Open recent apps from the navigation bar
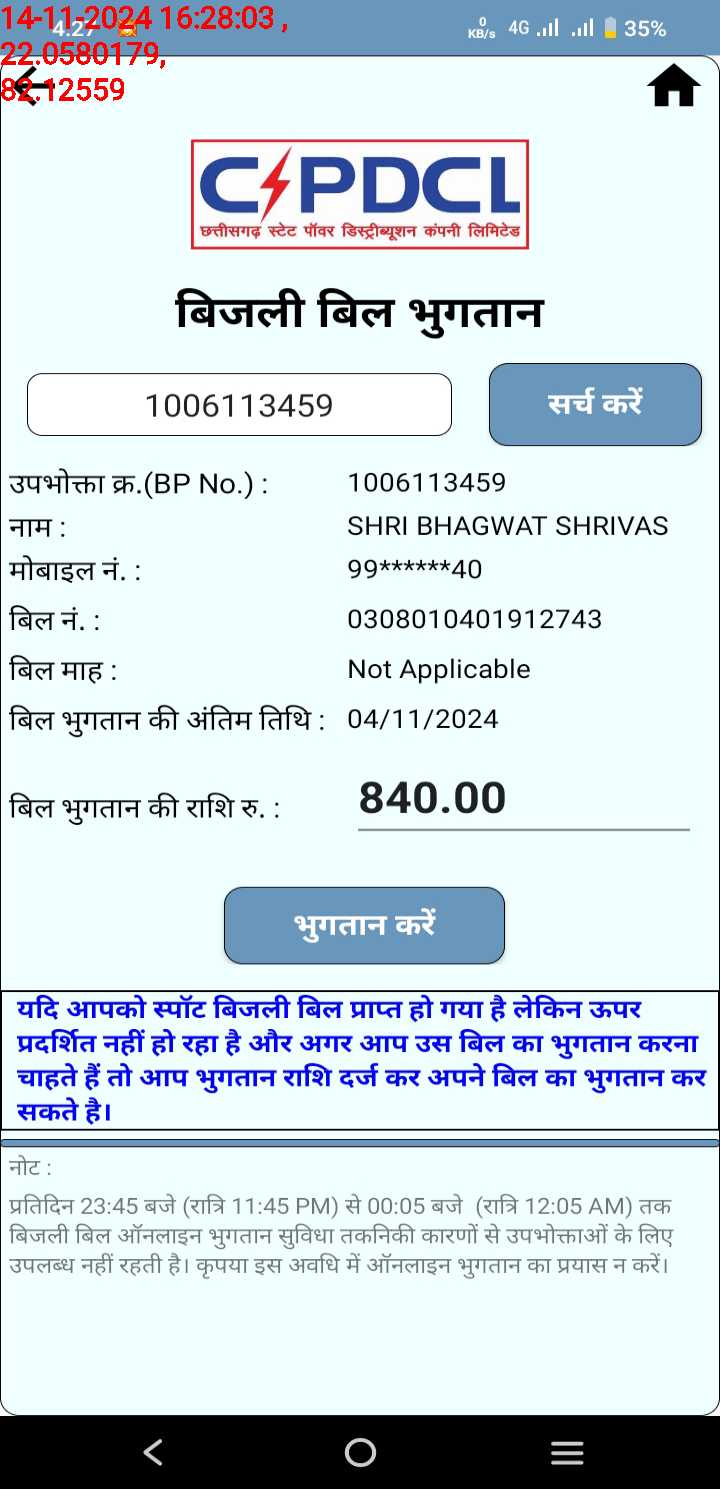The width and height of the screenshot is (720, 1489). 567,1452
